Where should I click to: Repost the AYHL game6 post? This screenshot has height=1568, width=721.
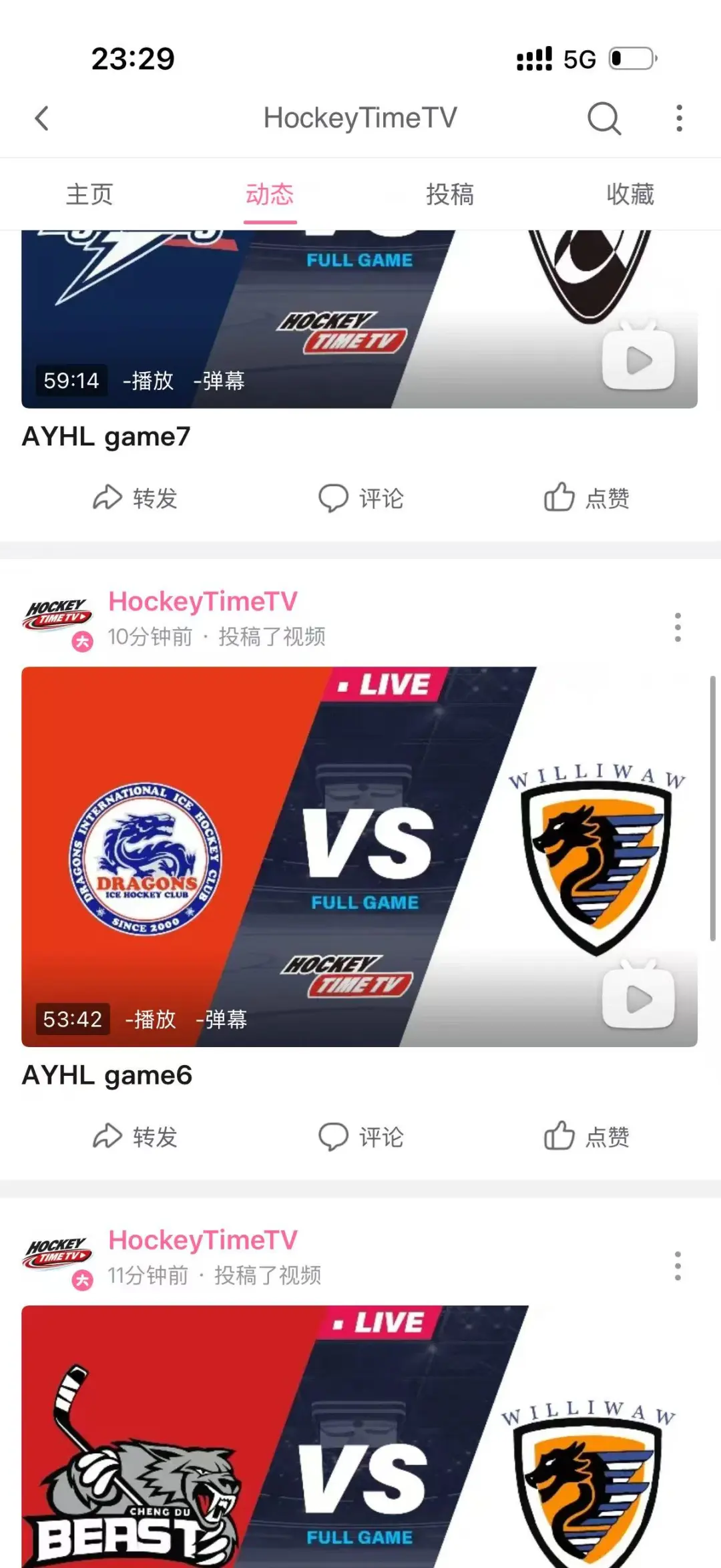[135, 1137]
